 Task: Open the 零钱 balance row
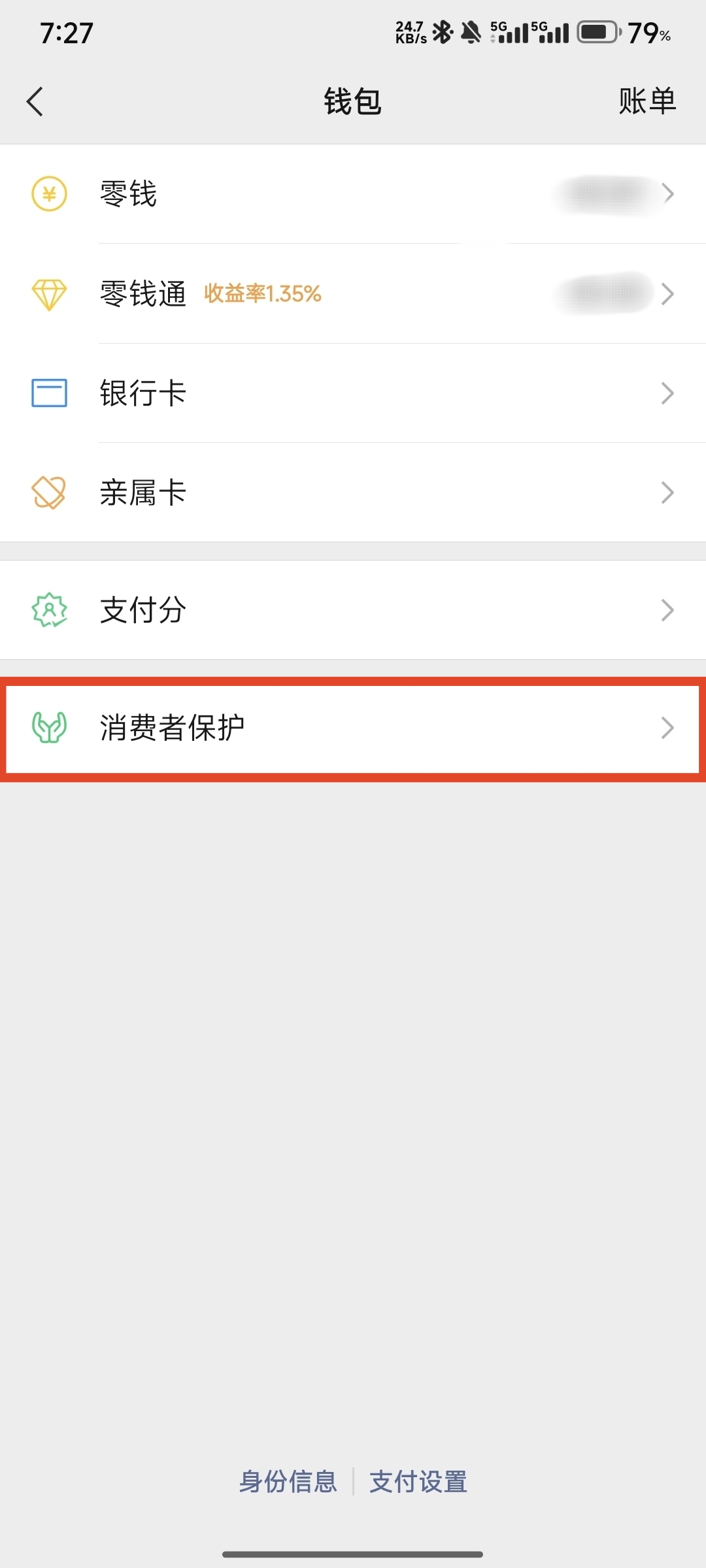[353, 194]
